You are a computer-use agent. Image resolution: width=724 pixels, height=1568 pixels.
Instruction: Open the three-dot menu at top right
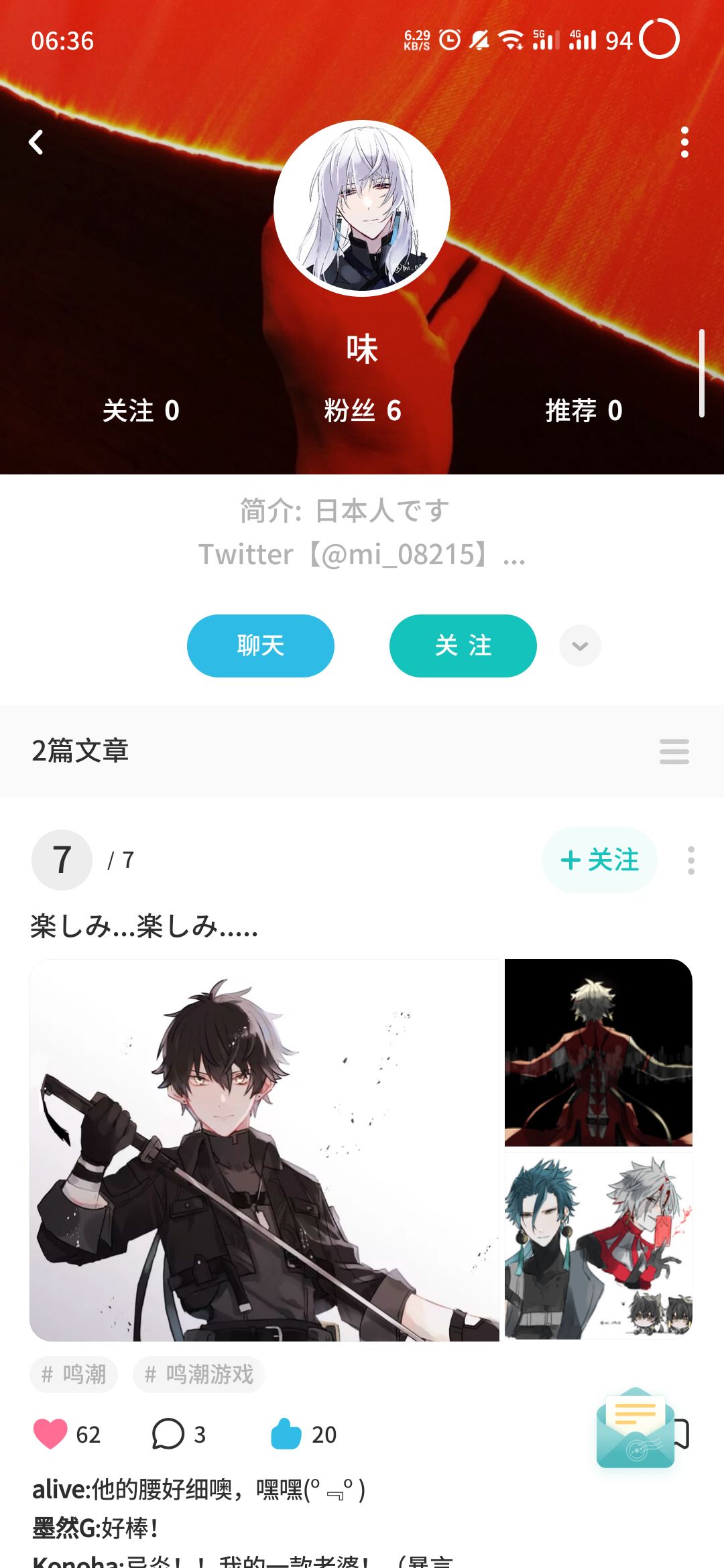[x=684, y=142]
